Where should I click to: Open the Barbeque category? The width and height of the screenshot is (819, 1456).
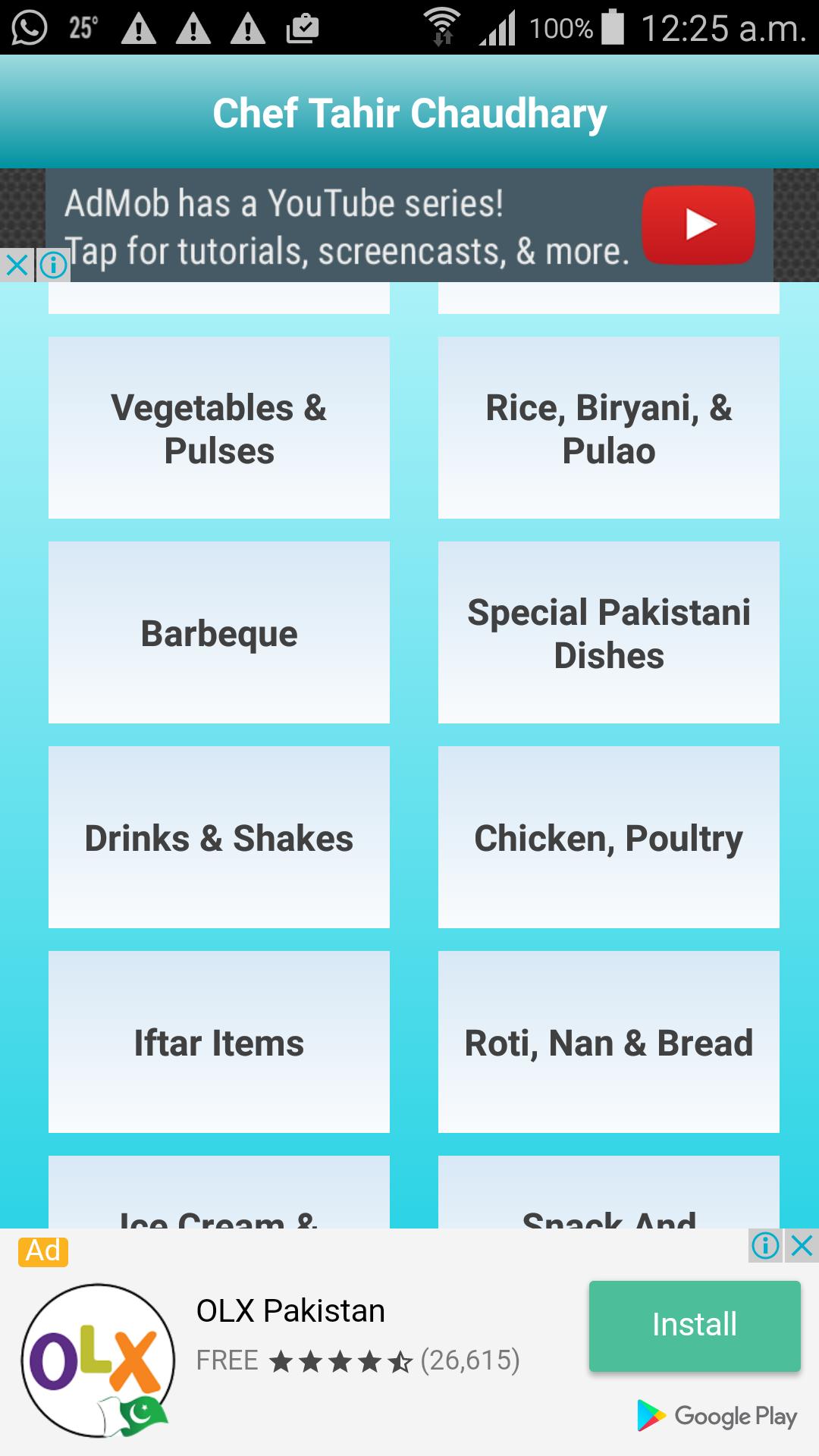click(219, 632)
